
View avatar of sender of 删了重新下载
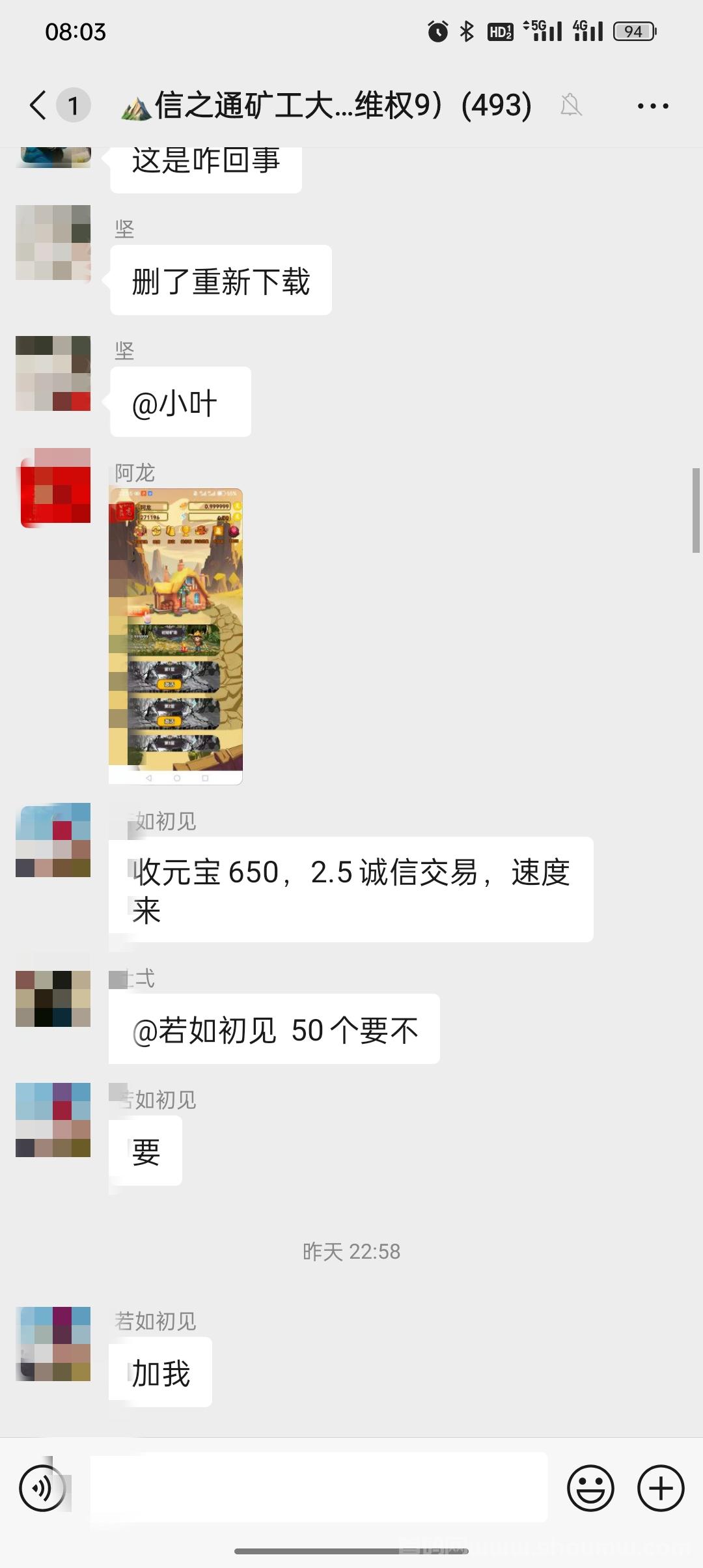pyautogui.click(x=53, y=243)
